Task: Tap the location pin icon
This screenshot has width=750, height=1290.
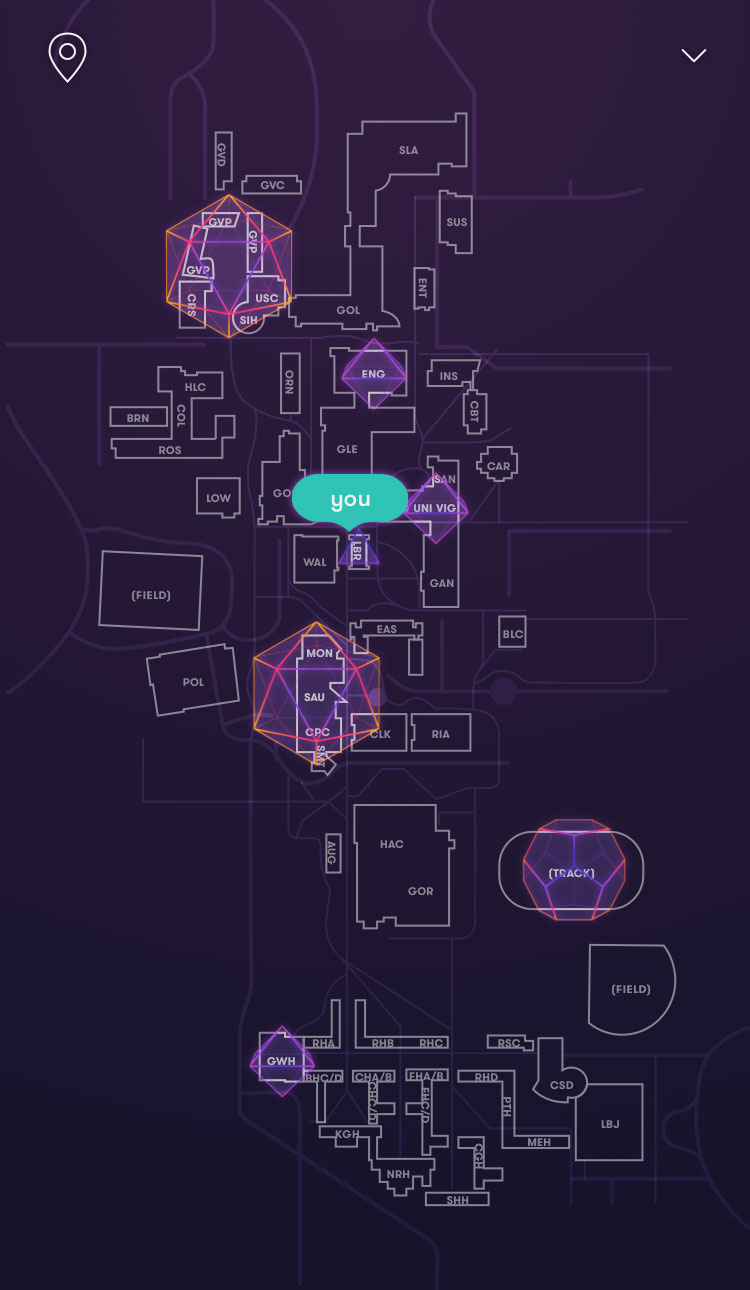Action: [67, 57]
